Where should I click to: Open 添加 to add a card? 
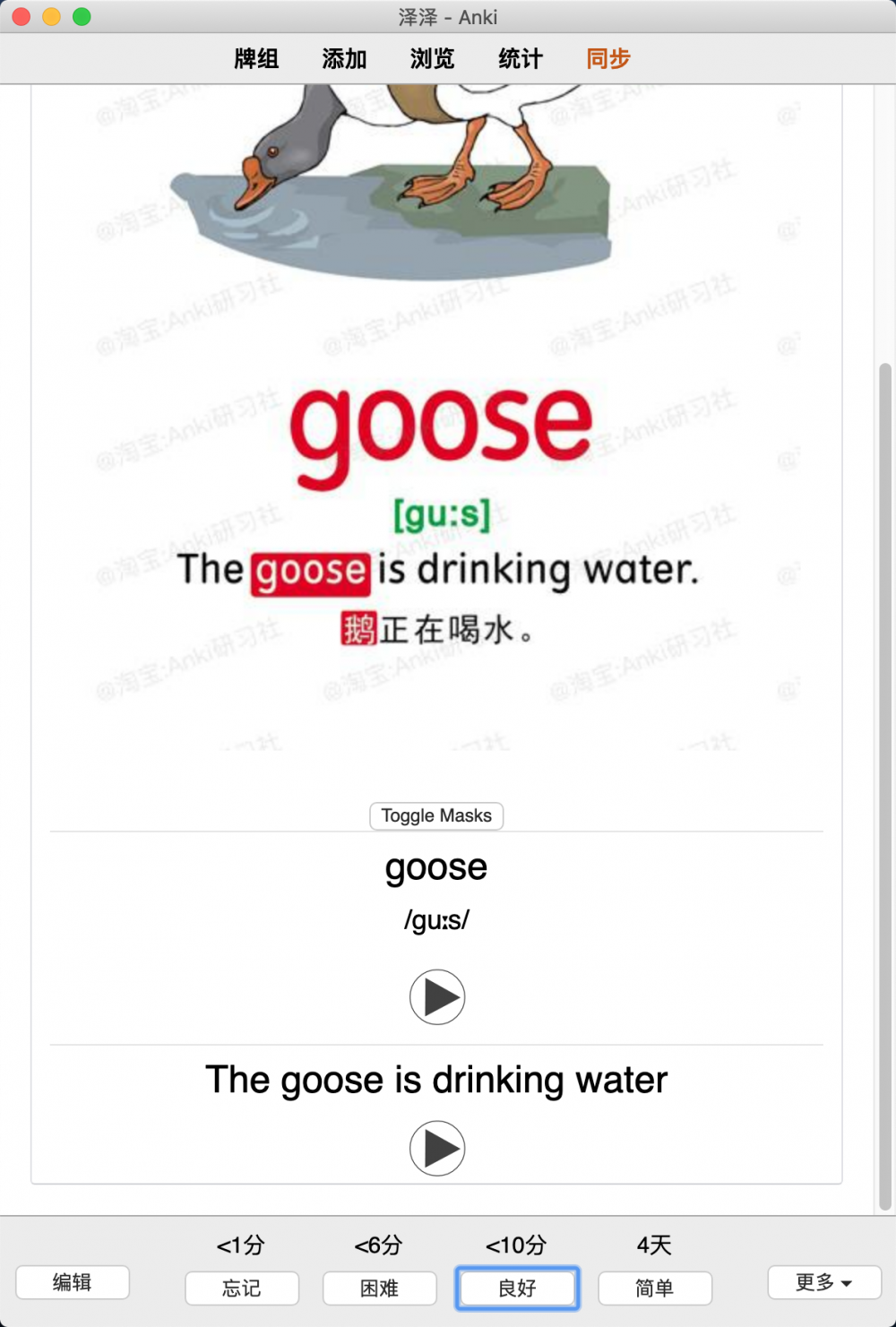tap(345, 59)
